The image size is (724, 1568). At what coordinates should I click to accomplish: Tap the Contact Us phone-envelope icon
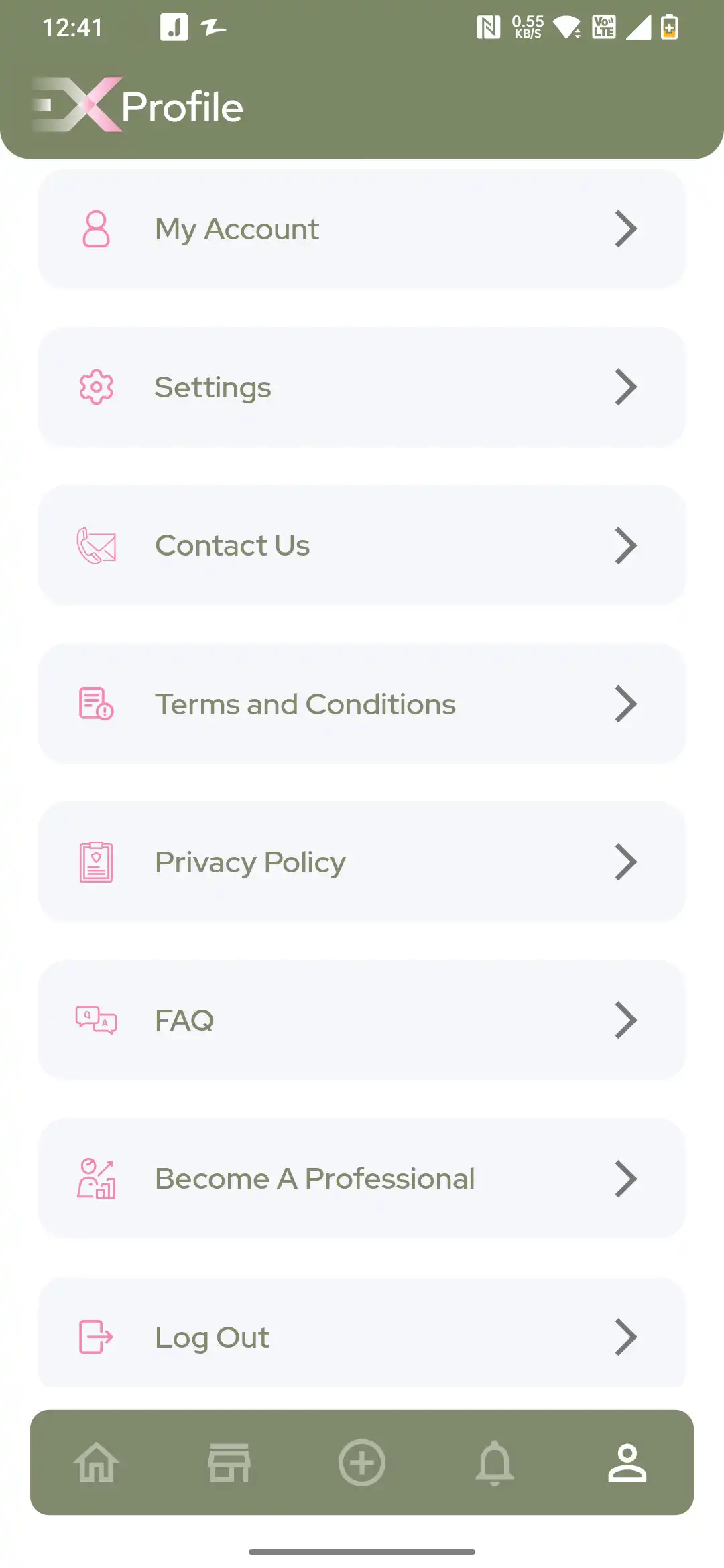click(x=96, y=545)
